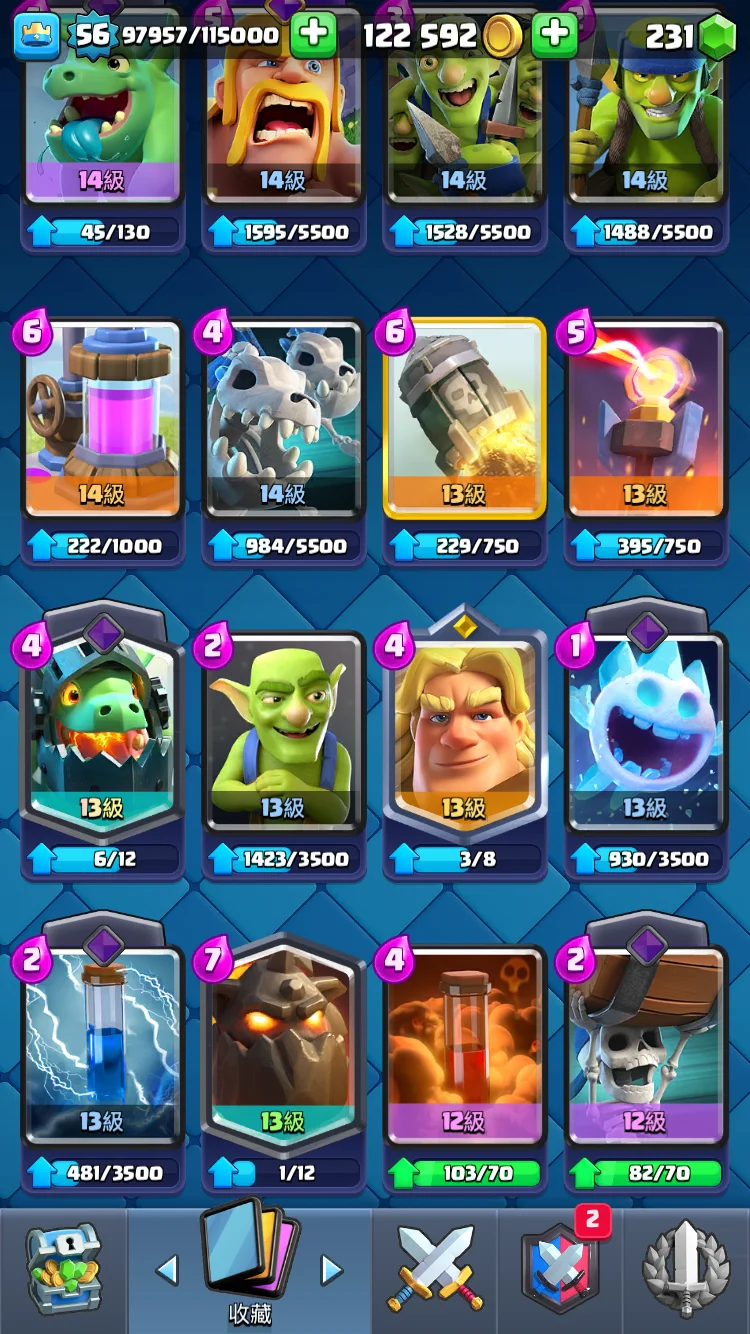
Task: Select the Inferno Tower card
Action: pos(646,420)
